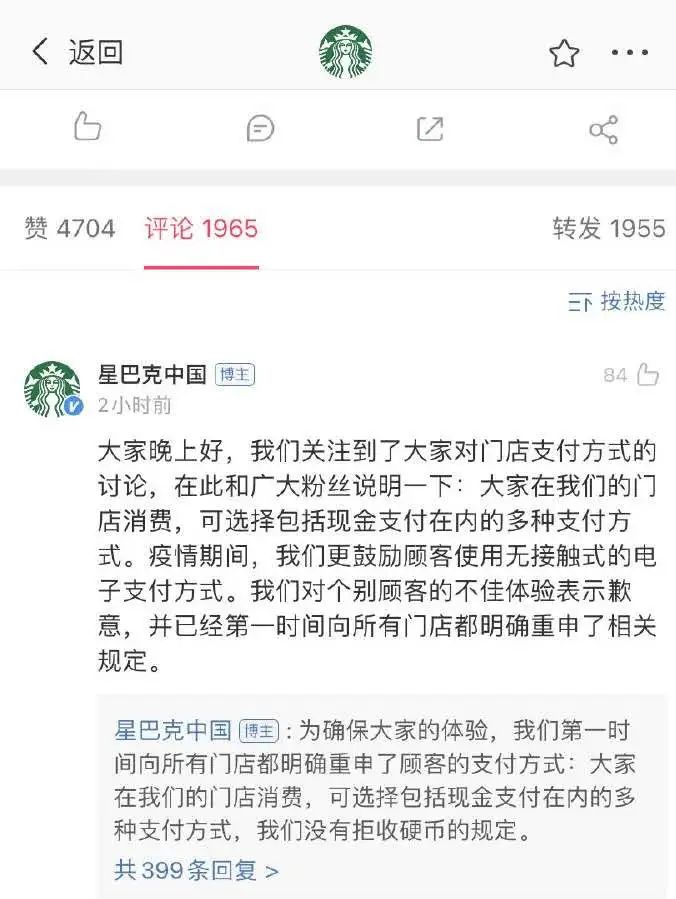Open the comment bubble icon
This screenshot has width=676, height=899.
point(260,128)
